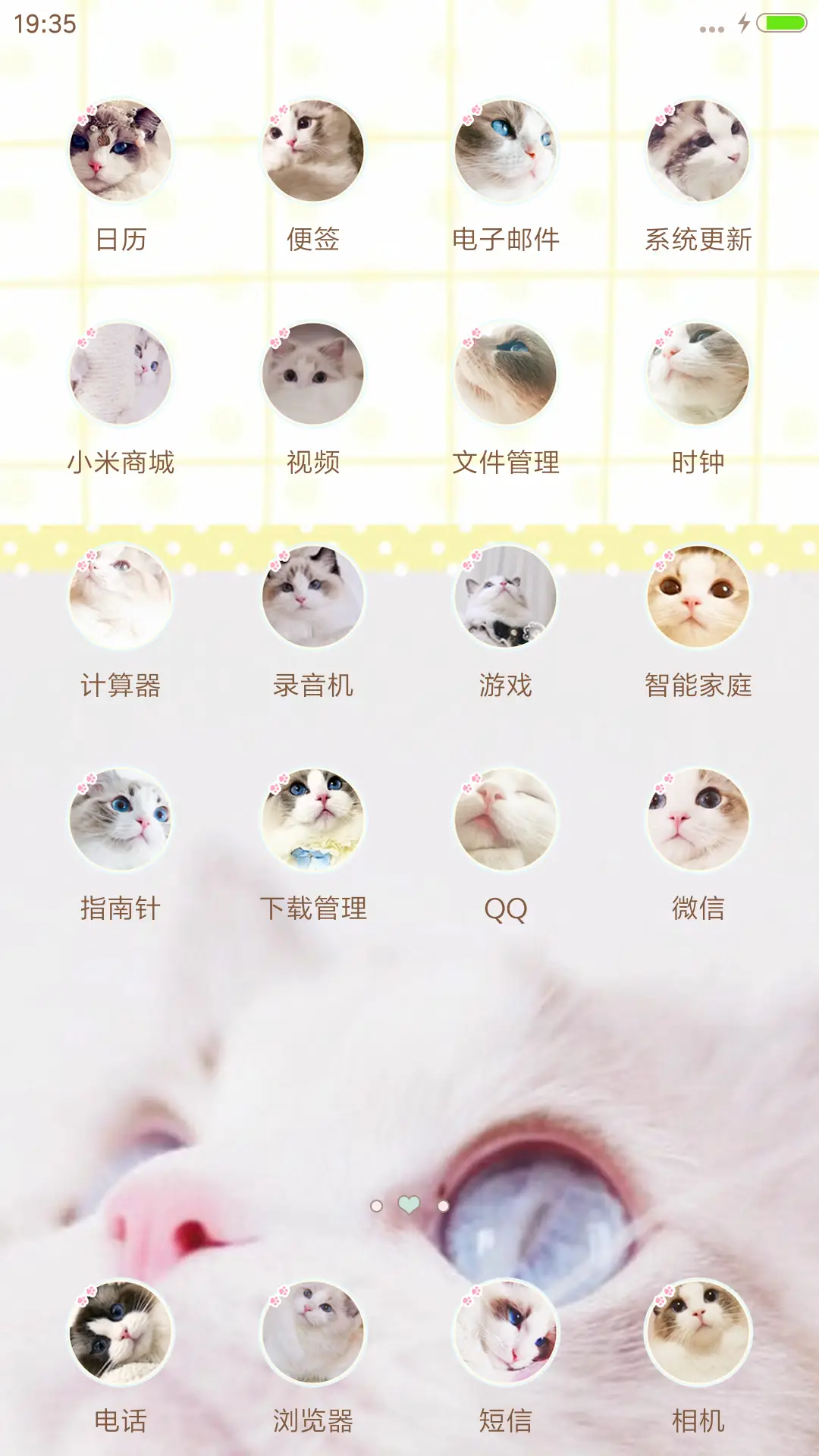Open 电子邮件 email app
The width and height of the screenshot is (819, 1456).
pos(506,151)
